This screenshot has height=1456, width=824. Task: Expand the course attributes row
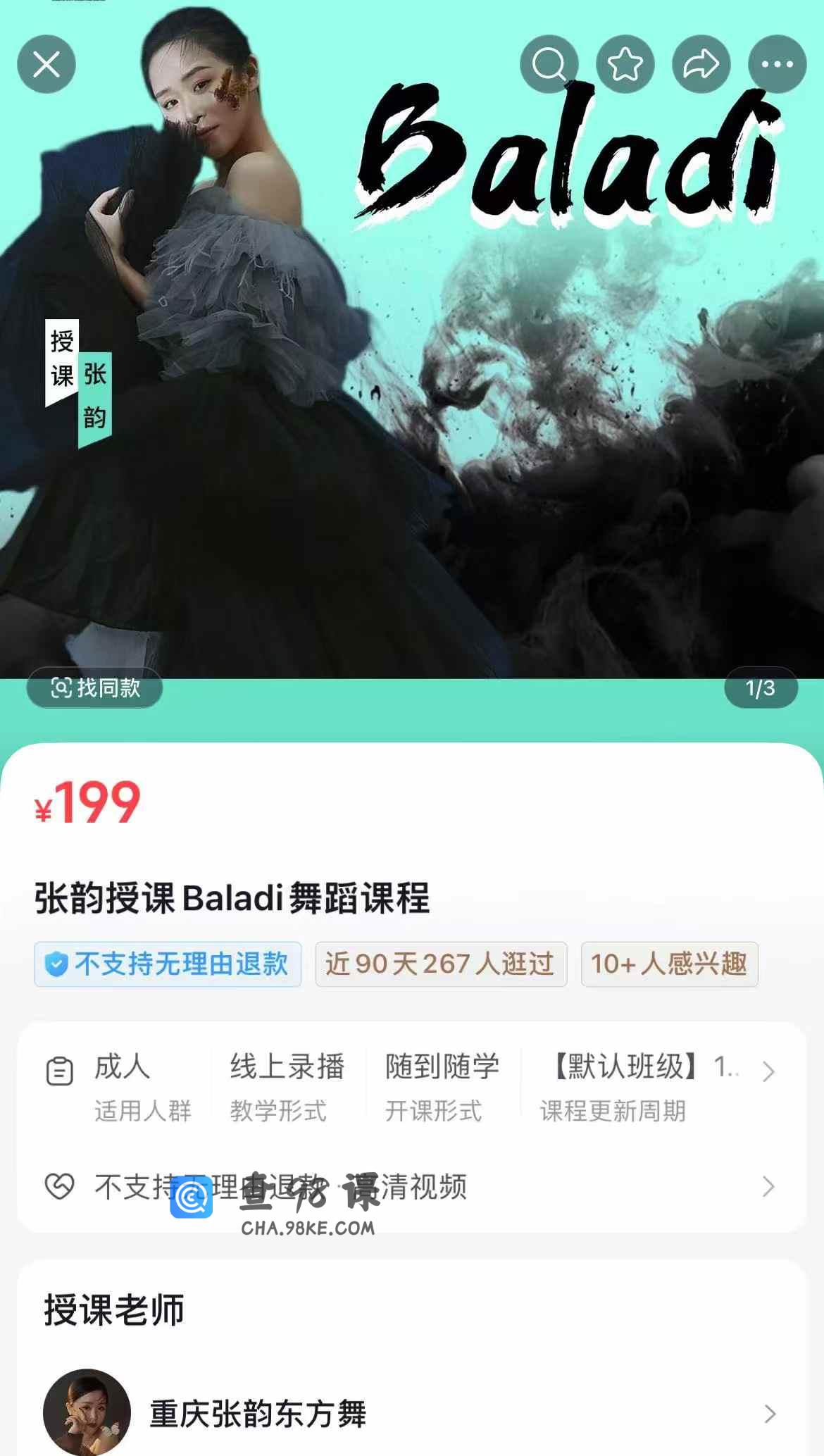click(x=768, y=1072)
